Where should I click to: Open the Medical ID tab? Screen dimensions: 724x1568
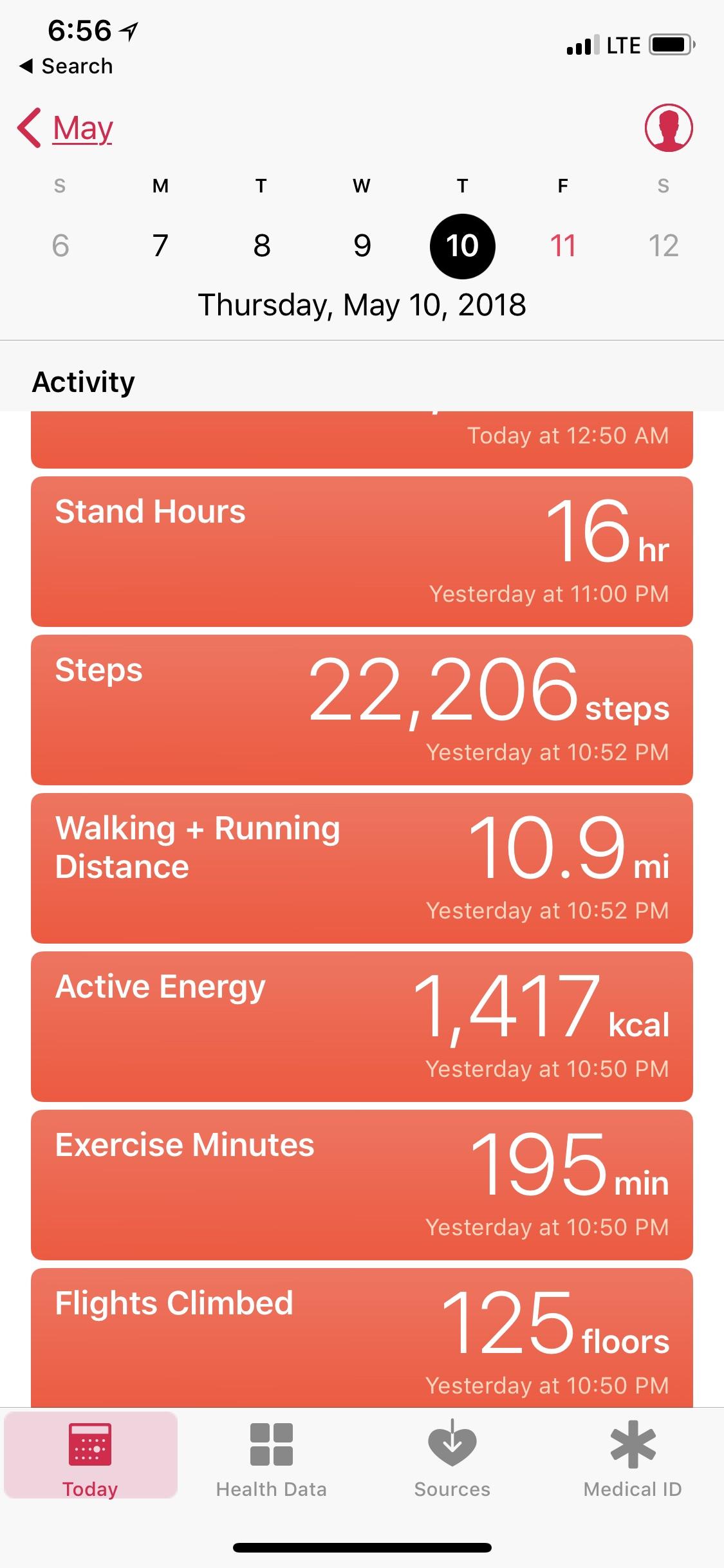pos(633,1459)
